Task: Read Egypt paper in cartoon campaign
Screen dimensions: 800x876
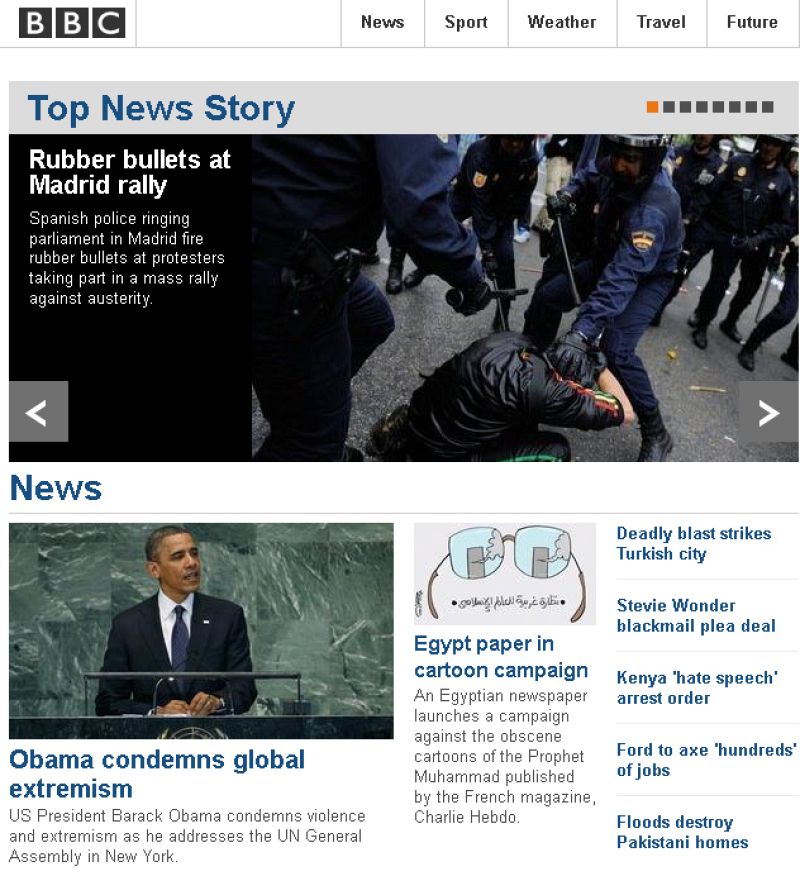Action: click(500, 656)
